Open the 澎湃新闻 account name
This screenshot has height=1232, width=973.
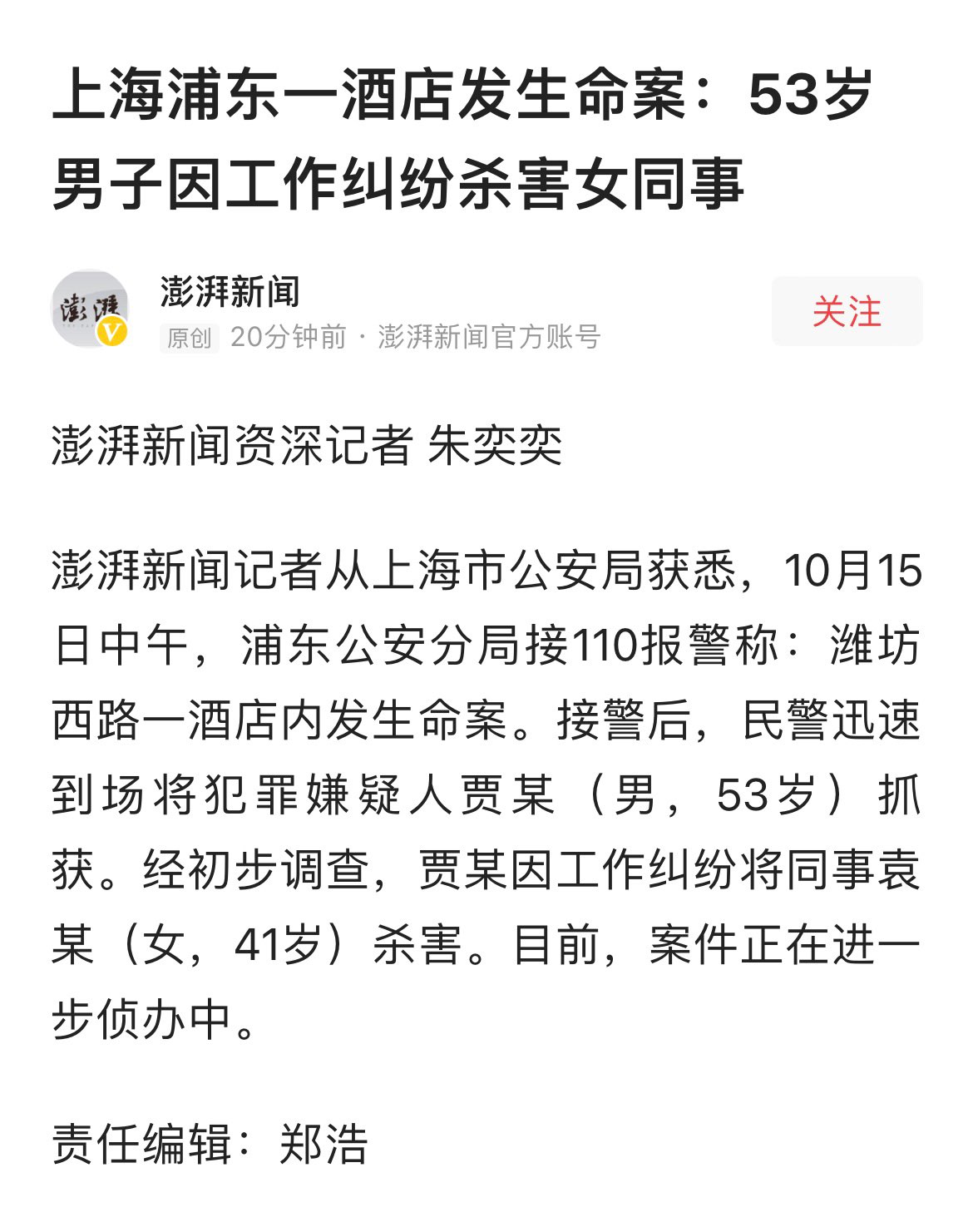(230, 292)
